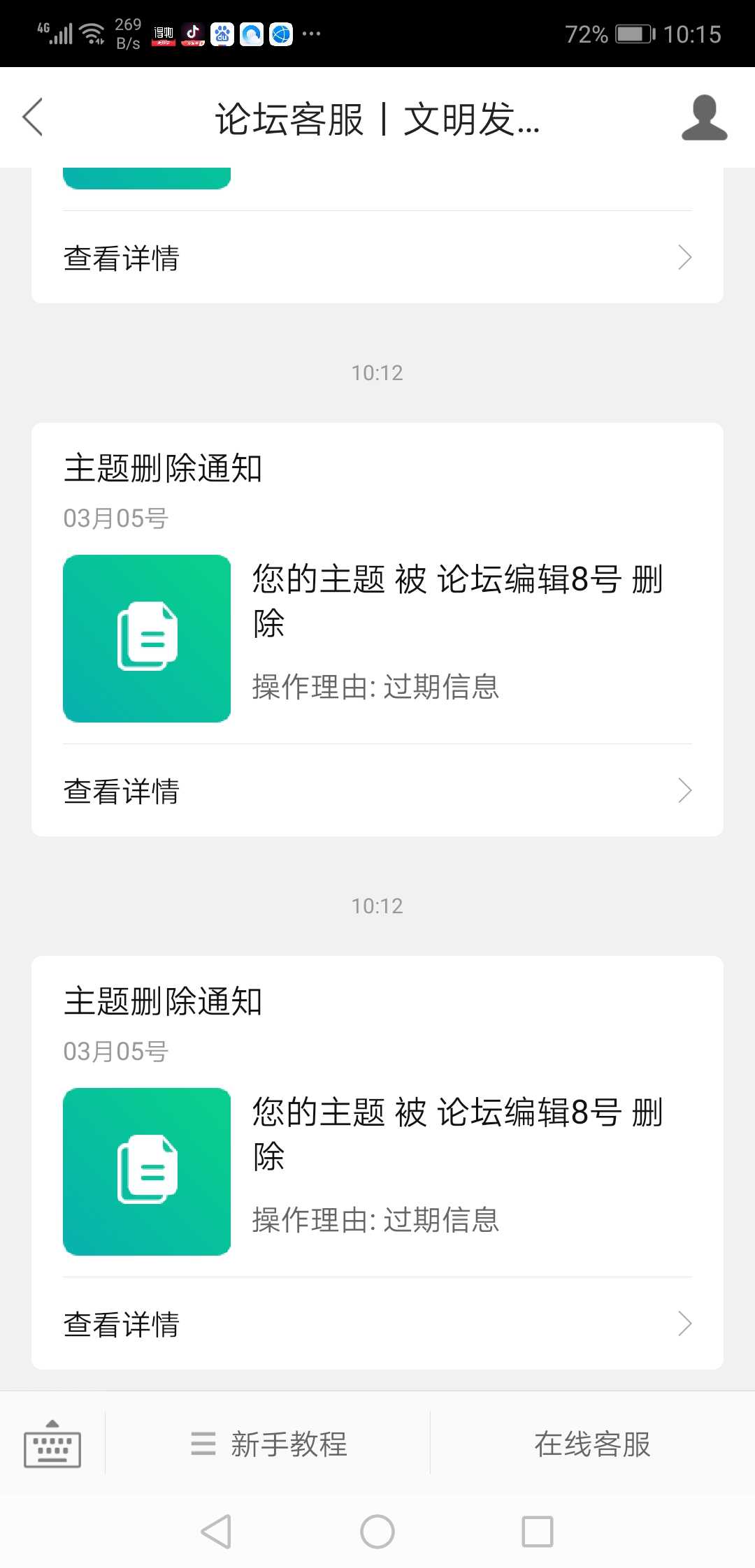
Task: Go back using the header arrow
Action: pyautogui.click(x=33, y=117)
